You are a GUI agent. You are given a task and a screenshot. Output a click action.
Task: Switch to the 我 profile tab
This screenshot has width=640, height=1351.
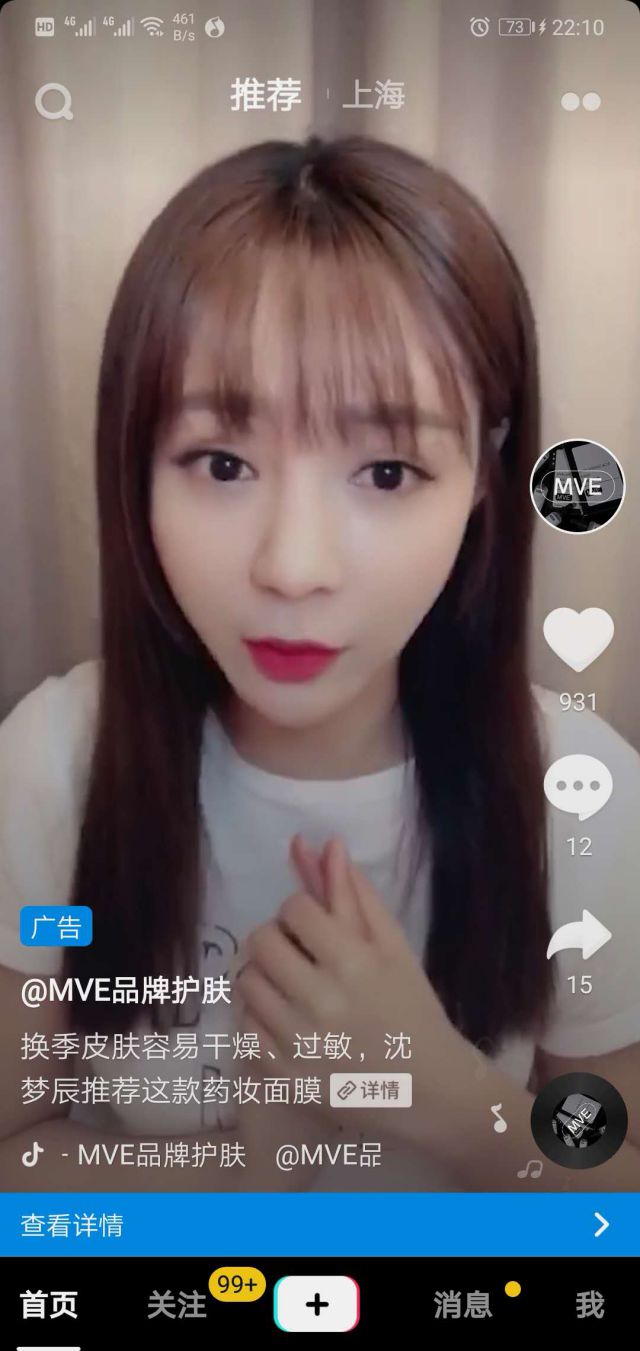(589, 1304)
